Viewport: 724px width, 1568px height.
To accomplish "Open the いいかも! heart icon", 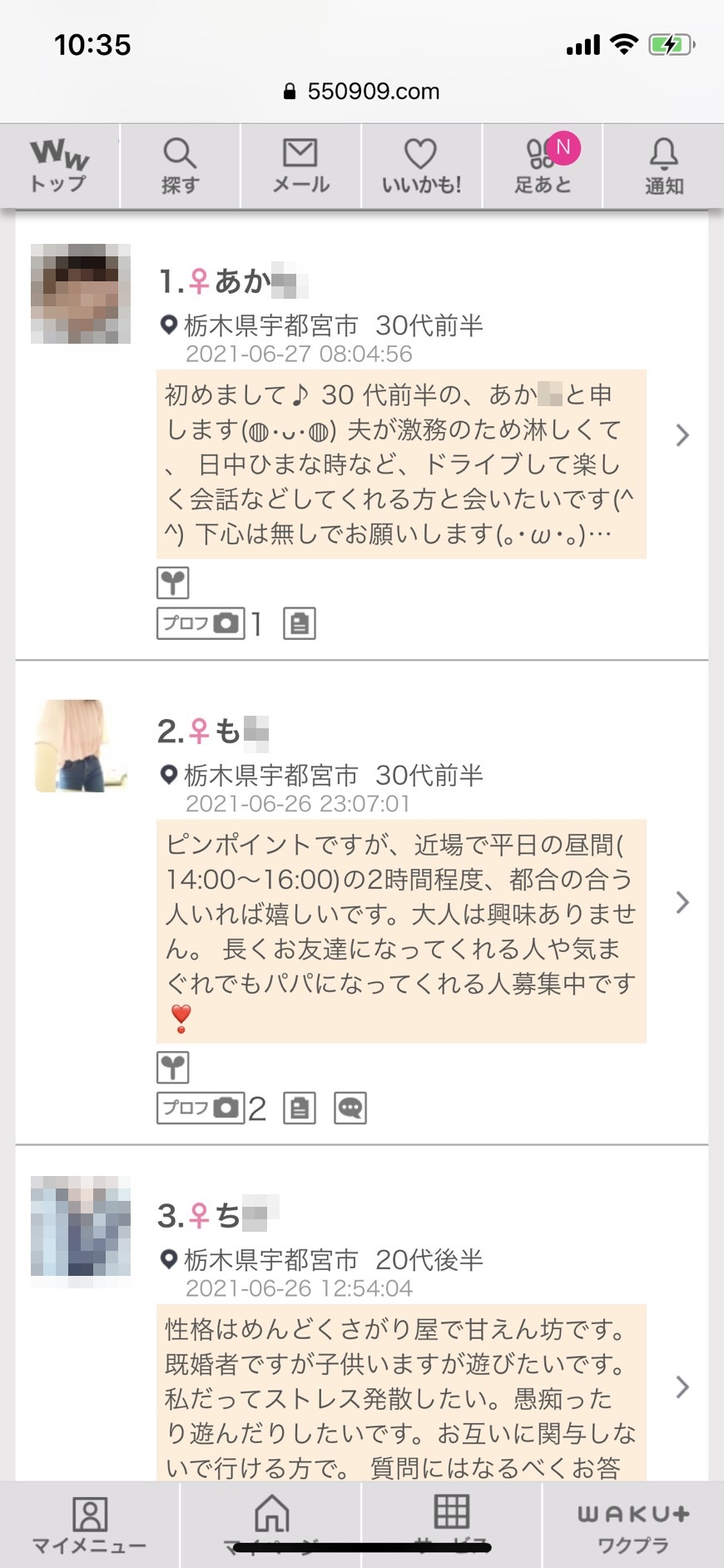I will (422, 165).
